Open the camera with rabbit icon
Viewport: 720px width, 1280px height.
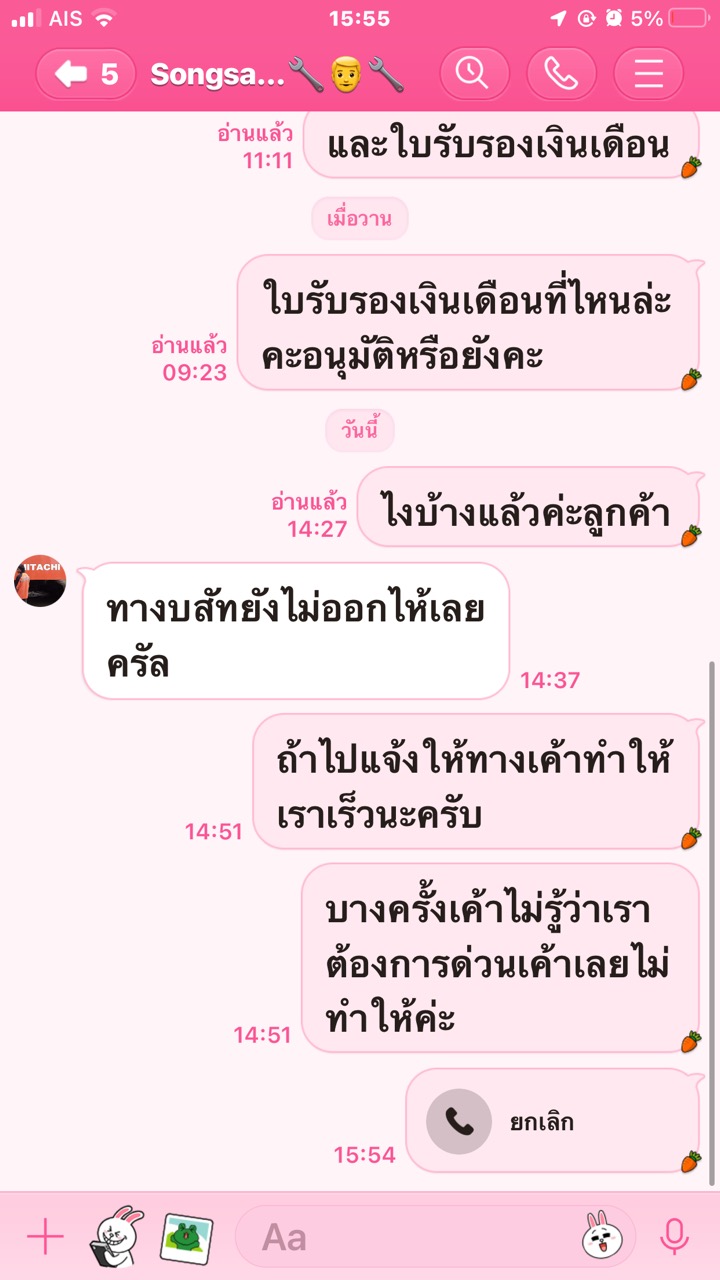tap(116, 1238)
